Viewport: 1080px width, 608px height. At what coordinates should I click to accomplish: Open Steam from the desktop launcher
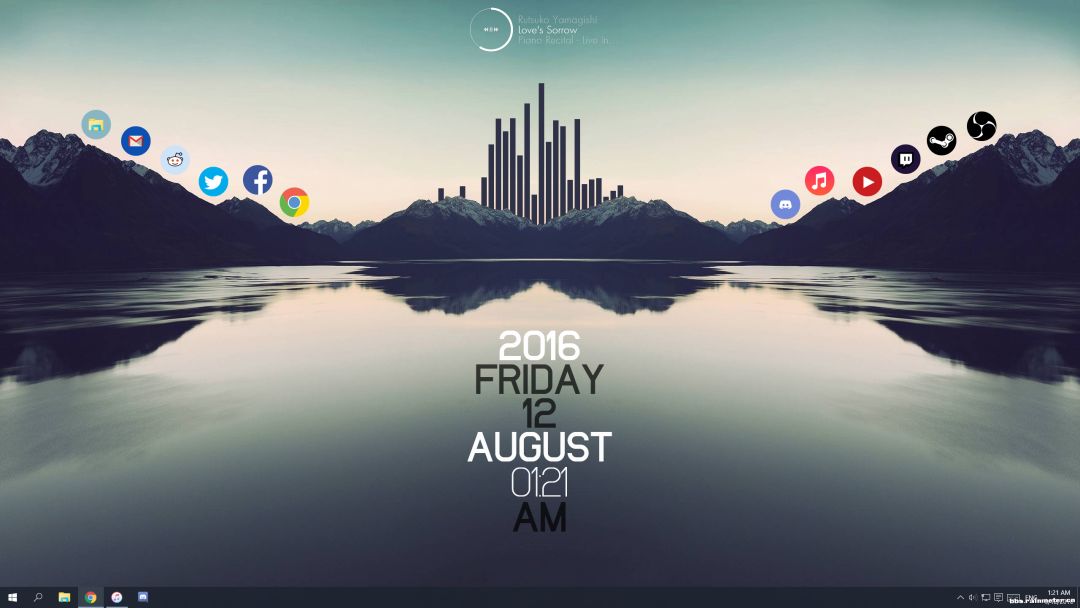click(x=941, y=140)
